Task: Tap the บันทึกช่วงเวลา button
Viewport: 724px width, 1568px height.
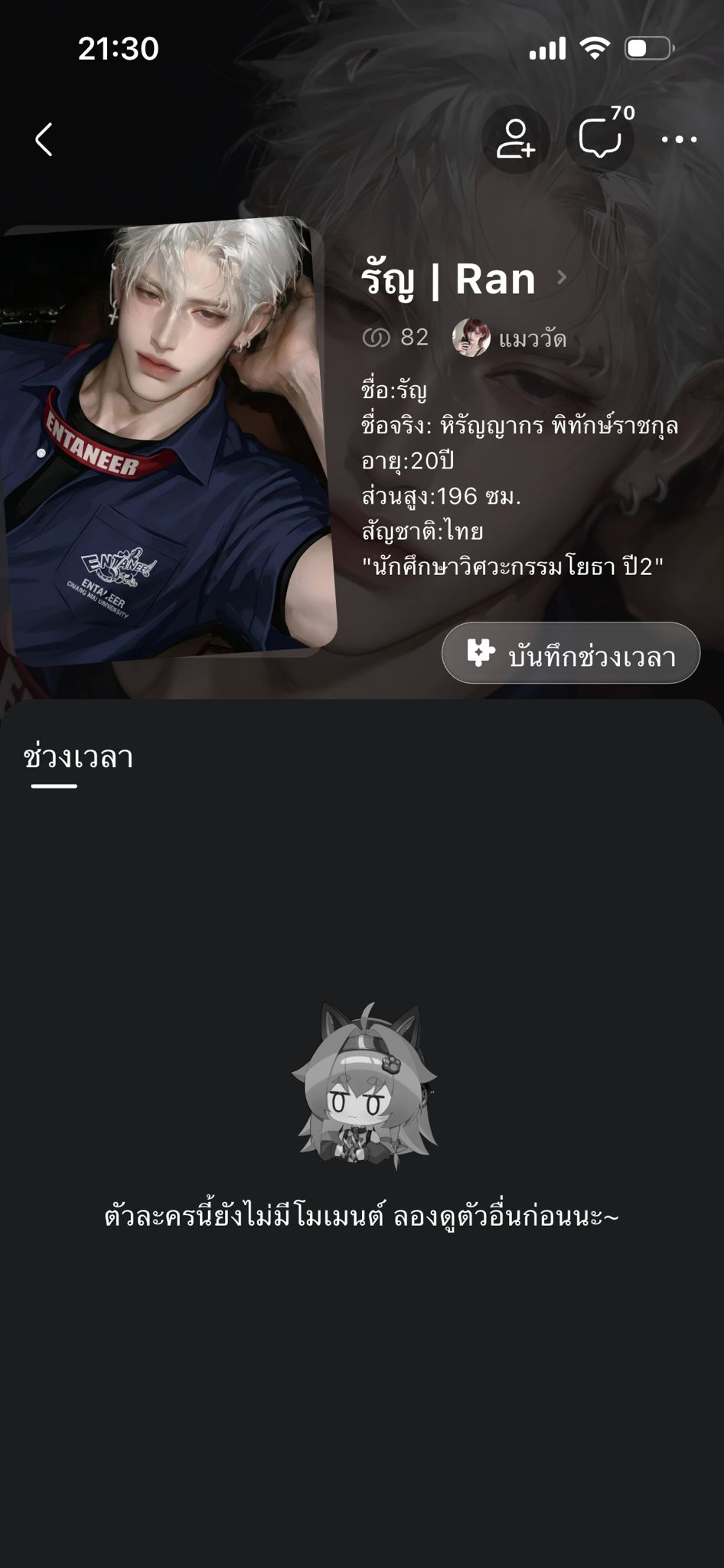Action: coord(571,653)
